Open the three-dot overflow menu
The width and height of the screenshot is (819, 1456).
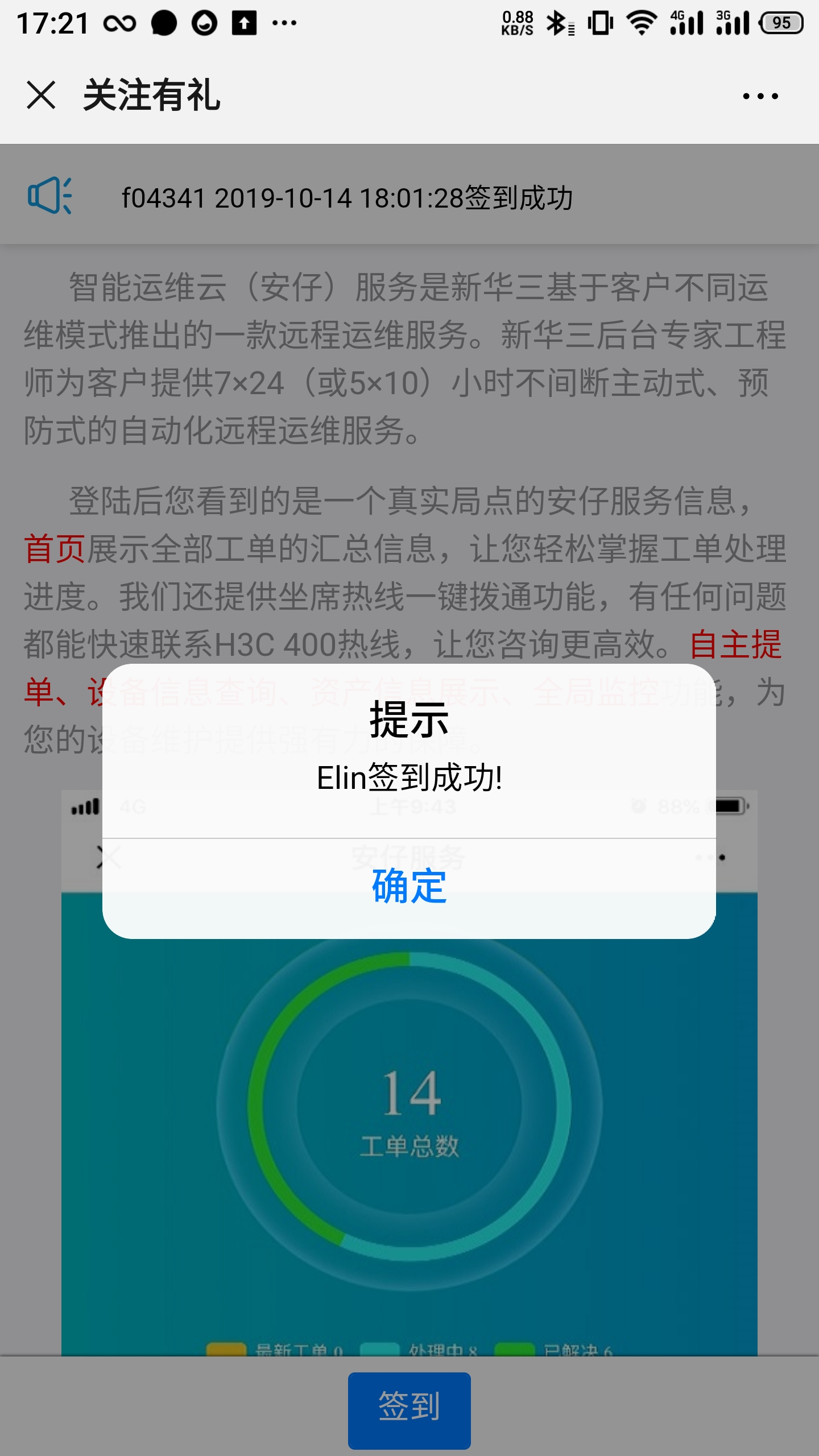click(x=760, y=96)
